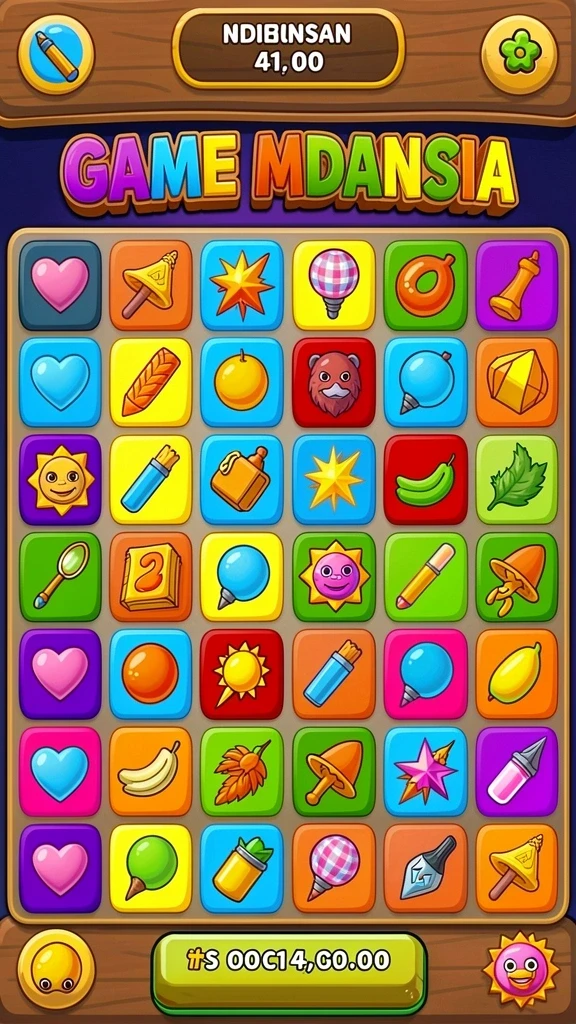Tap the green balloon on the yellow tile
Screen dimensions: 576x1024
tap(151, 869)
